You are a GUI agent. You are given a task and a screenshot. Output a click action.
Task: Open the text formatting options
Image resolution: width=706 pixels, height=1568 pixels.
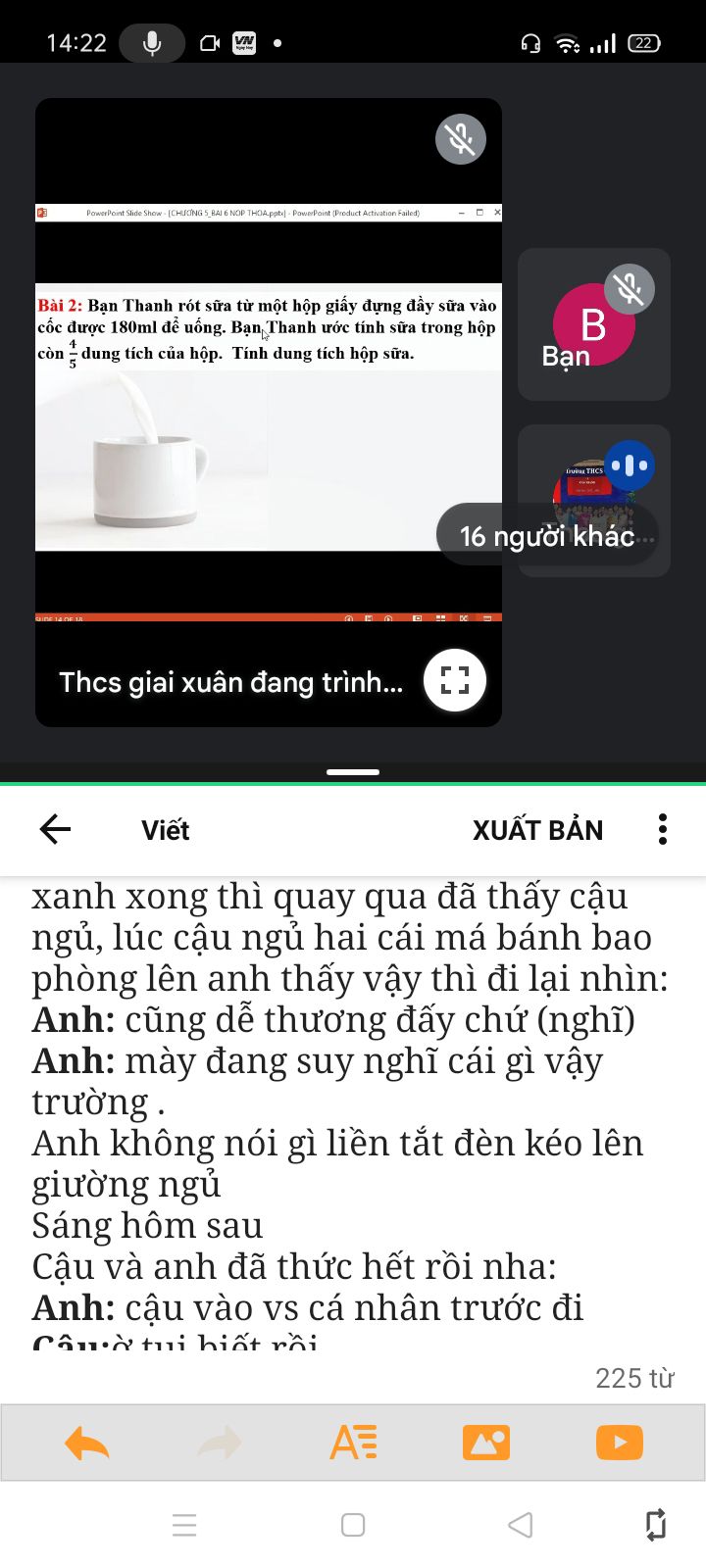pos(353,1443)
